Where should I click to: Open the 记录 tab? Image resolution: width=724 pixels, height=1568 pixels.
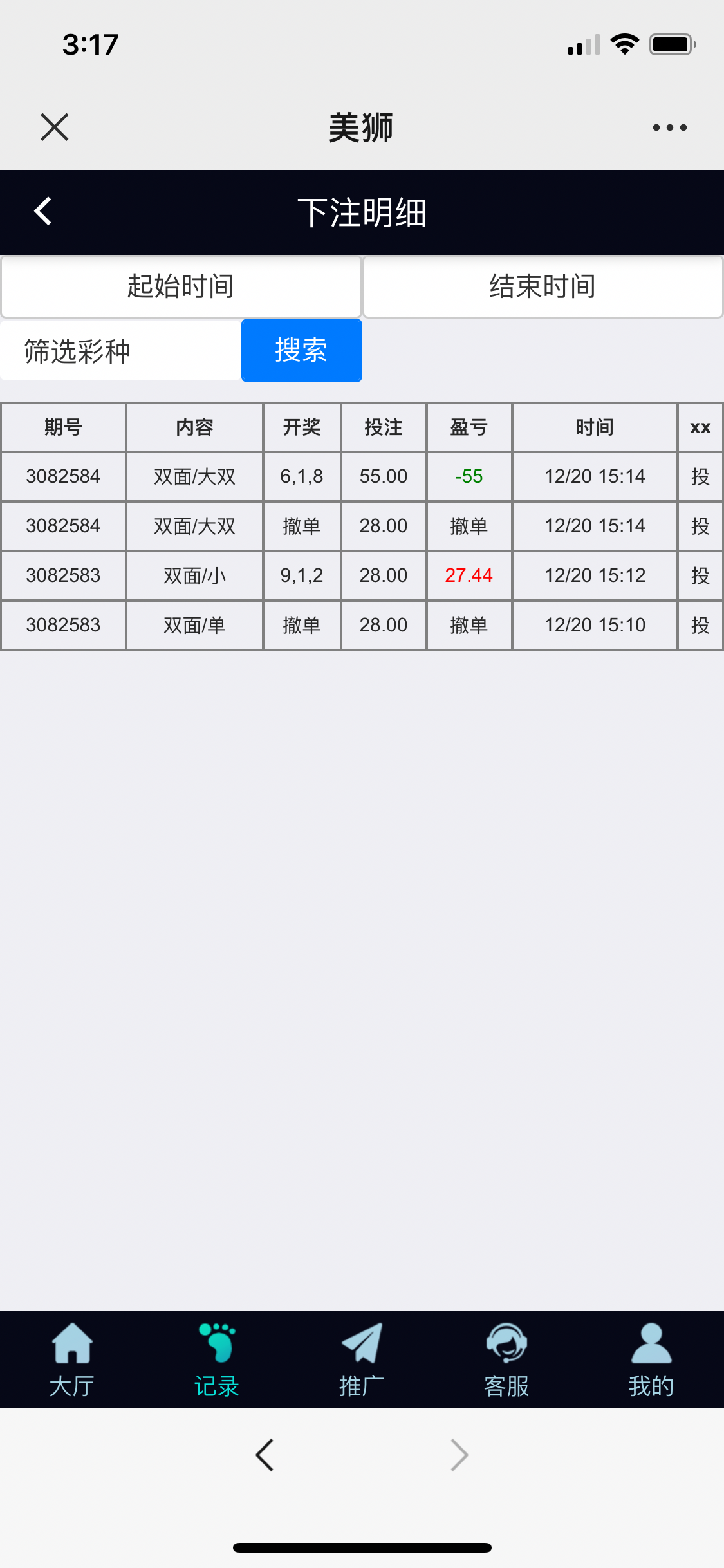[217, 1359]
